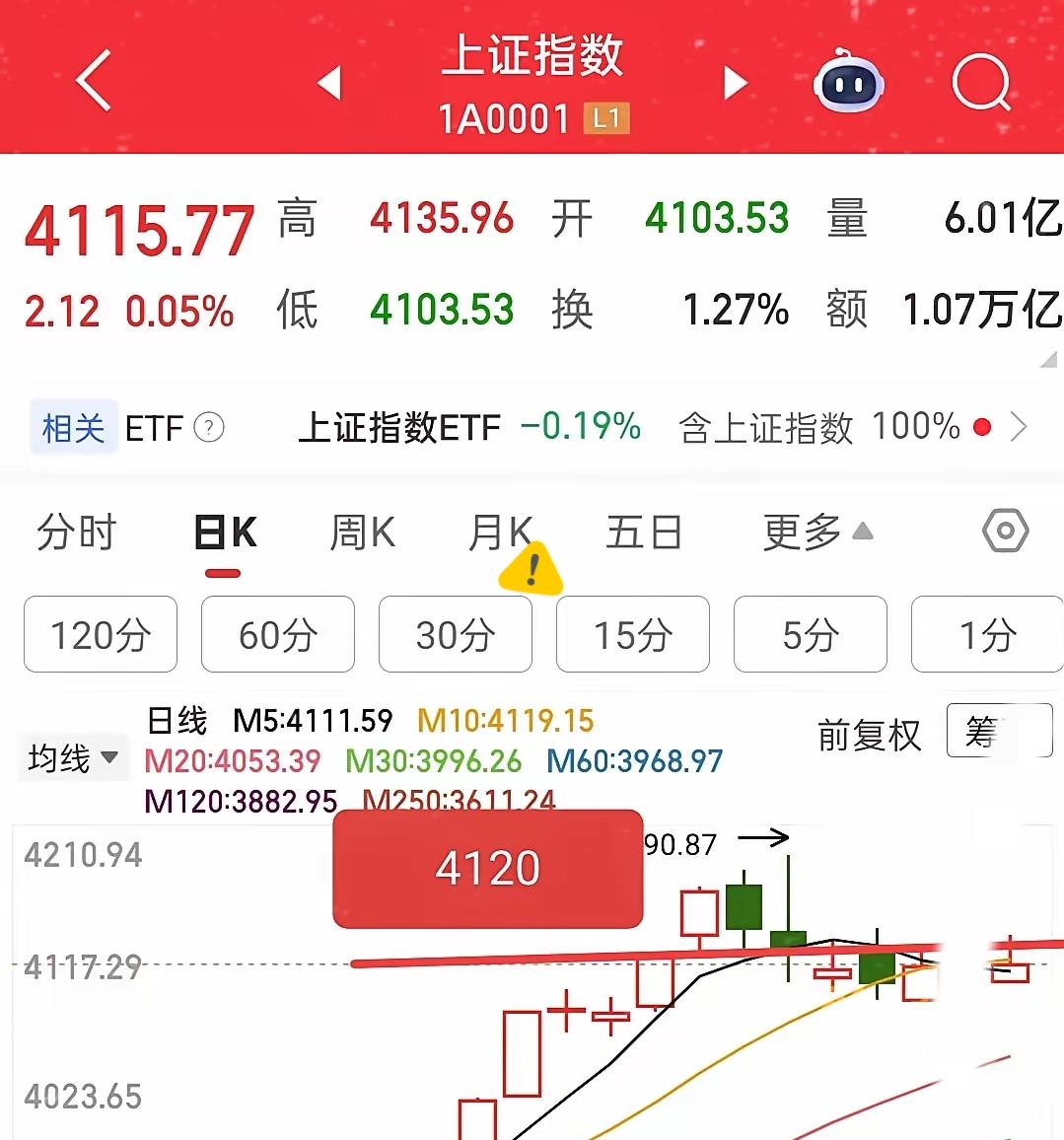Open the hexagonal chart settings icon
The width and height of the screenshot is (1064, 1140).
click(1005, 532)
